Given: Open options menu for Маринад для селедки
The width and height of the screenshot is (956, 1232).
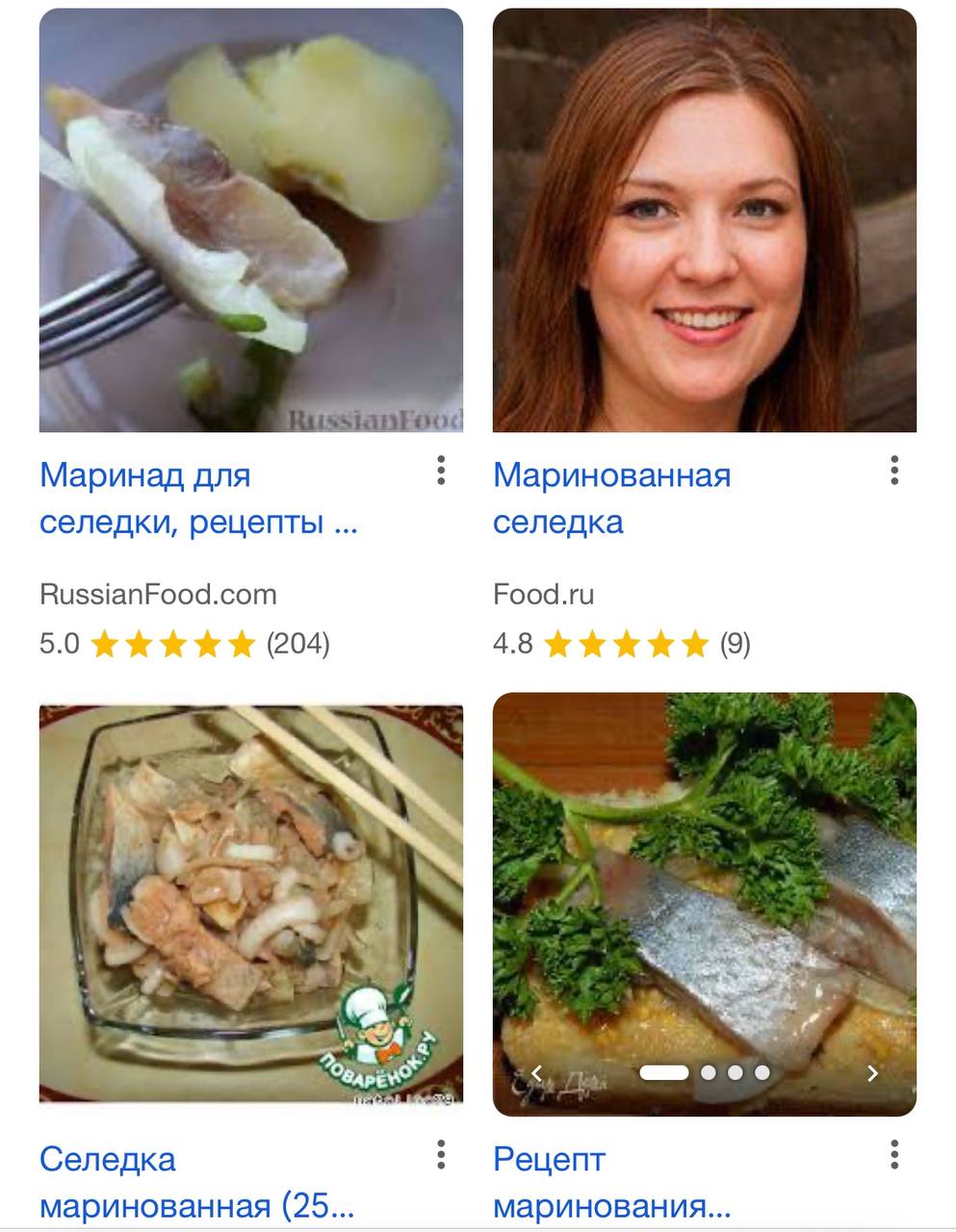Looking at the screenshot, I should click(x=440, y=471).
